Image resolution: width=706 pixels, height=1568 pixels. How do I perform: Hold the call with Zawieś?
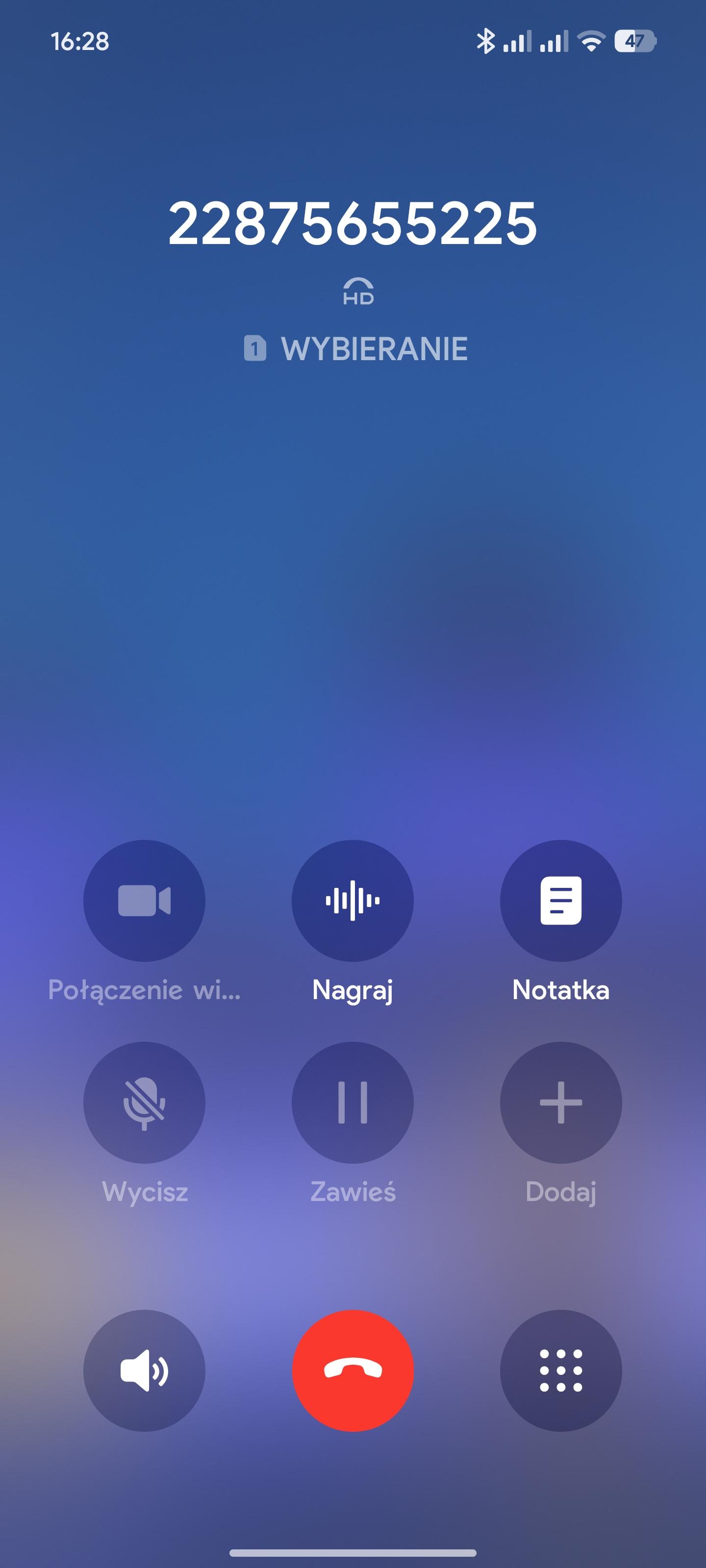(x=353, y=1102)
